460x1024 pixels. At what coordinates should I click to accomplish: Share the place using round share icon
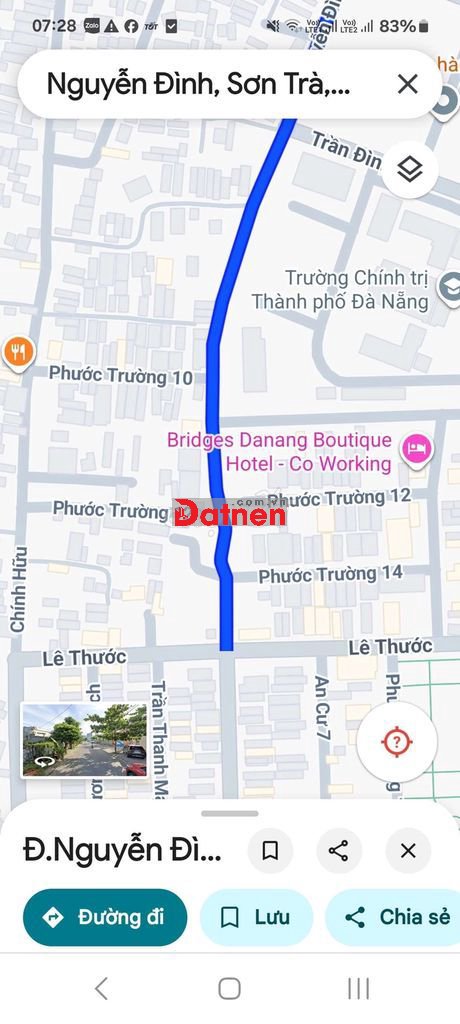pyautogui.click(x=338, y=851)
